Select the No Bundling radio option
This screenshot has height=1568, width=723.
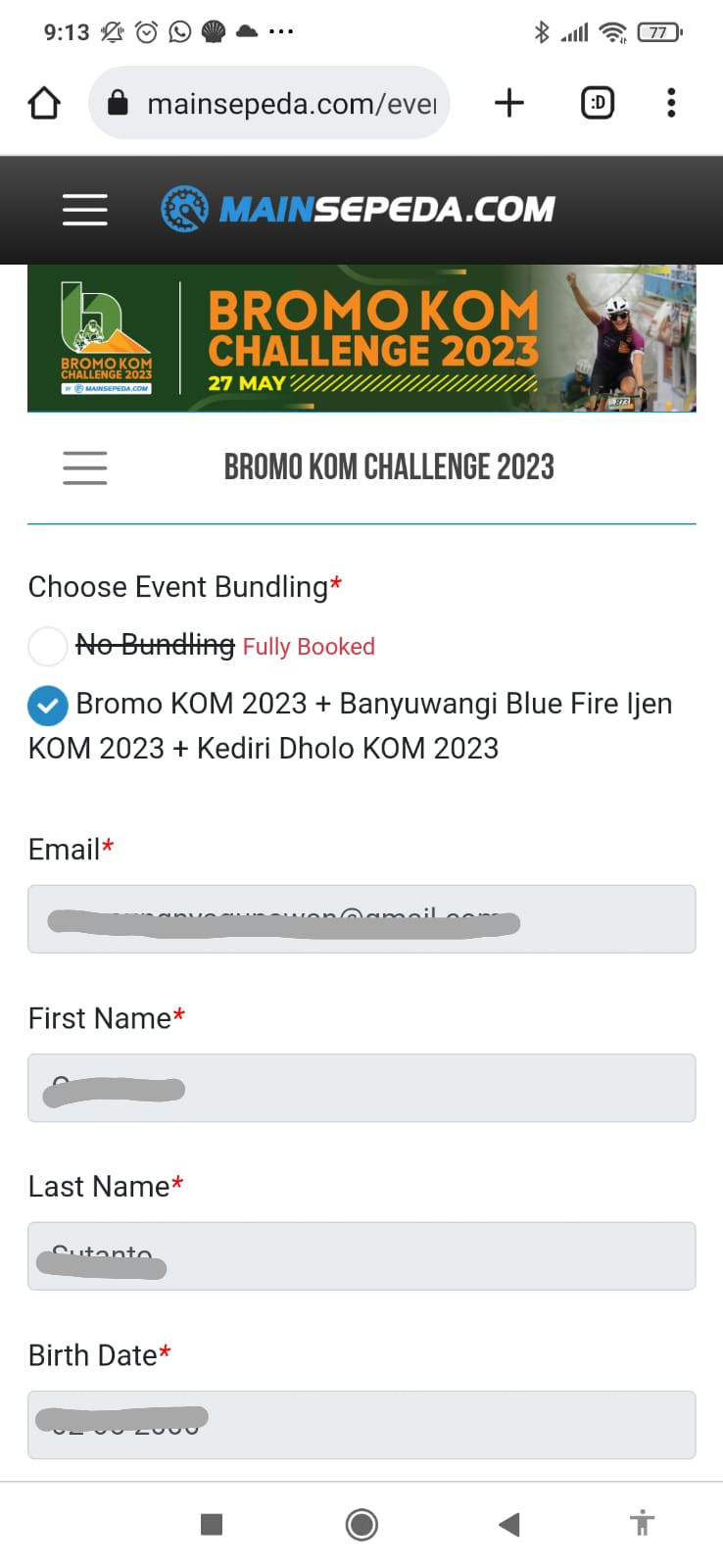47,646
